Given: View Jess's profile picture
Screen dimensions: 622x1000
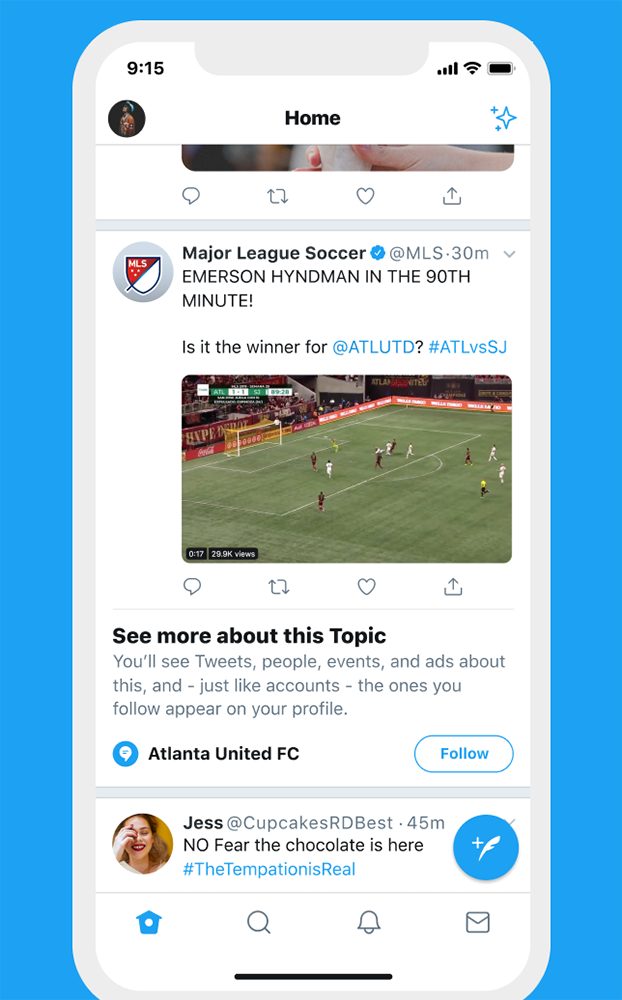Looking at the screenshot, I should coord(142,843).
